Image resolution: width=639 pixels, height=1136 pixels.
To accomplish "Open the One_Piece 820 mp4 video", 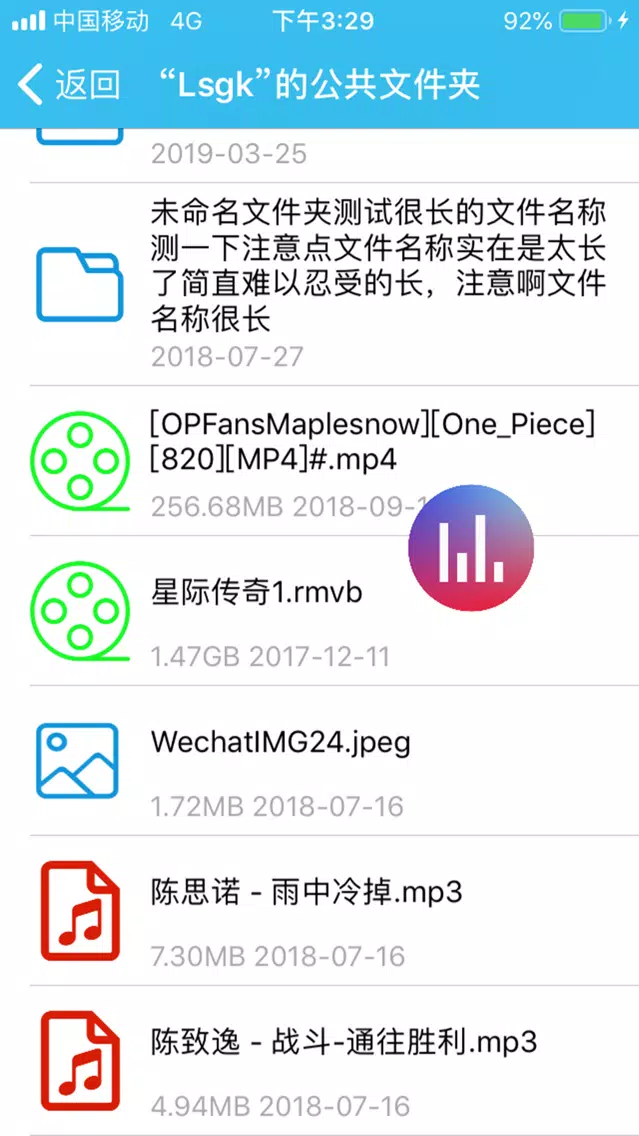I will coord(320,461).
